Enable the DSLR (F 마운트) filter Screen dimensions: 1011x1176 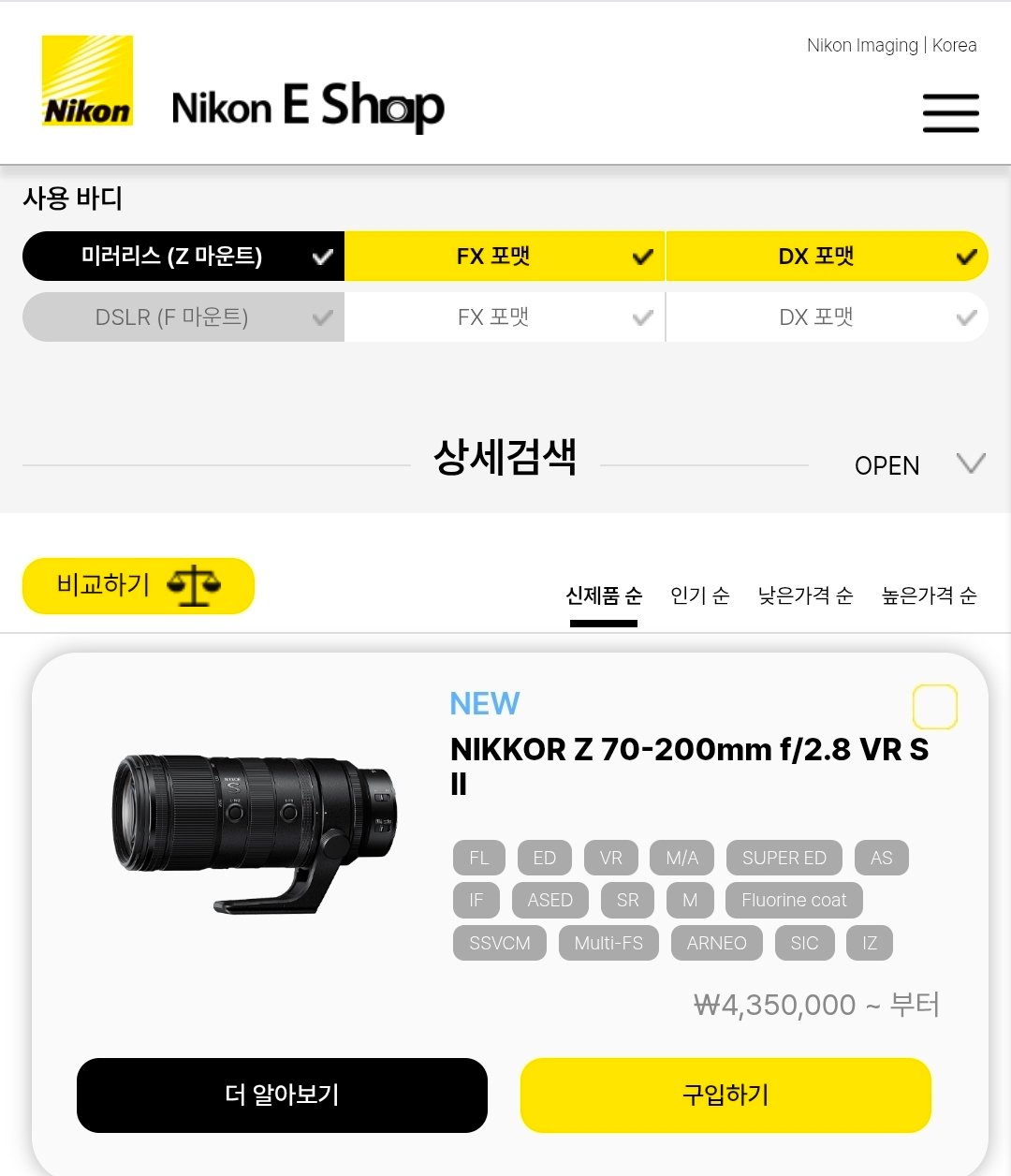[183, 317]
